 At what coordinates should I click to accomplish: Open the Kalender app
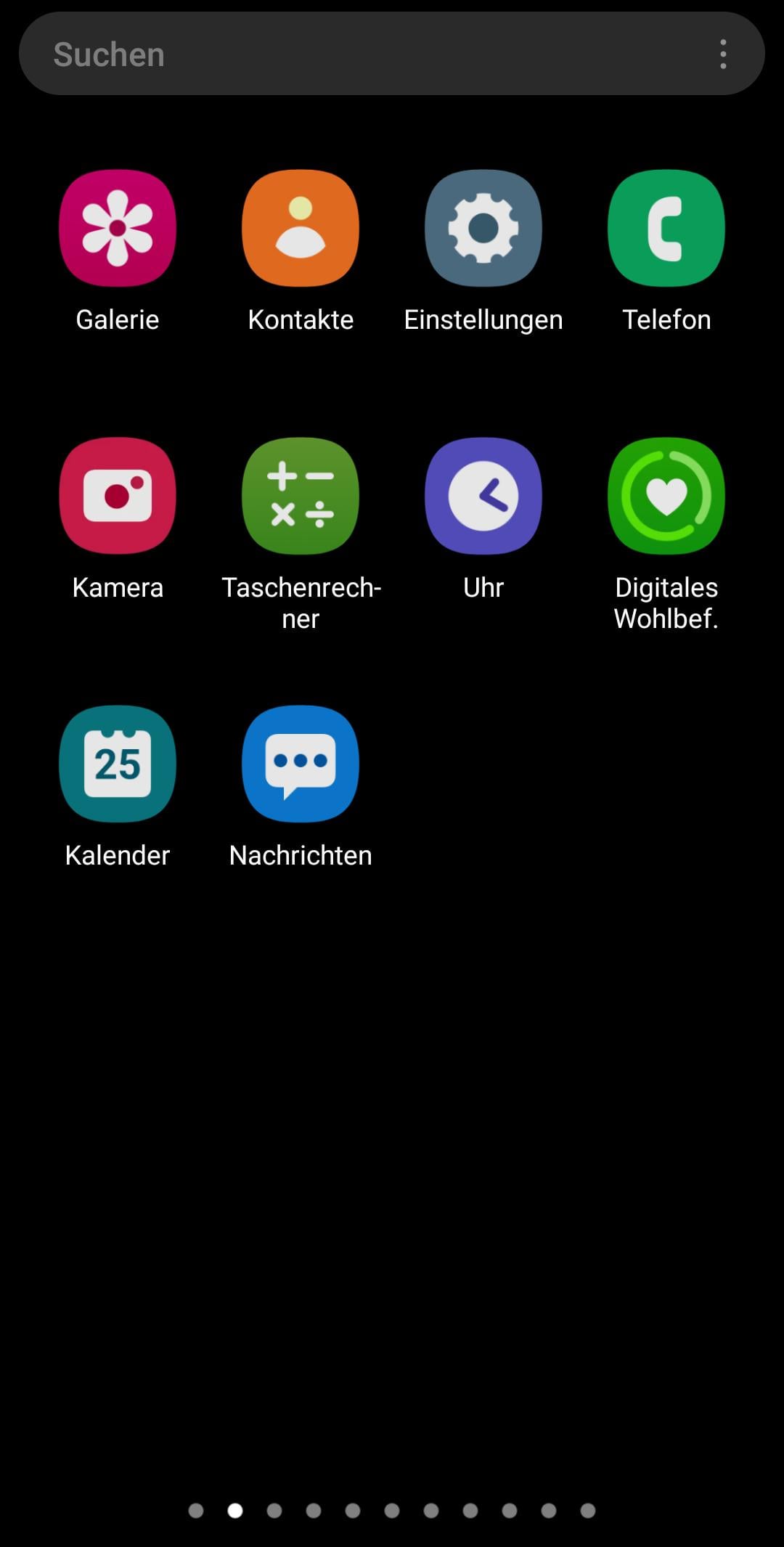(118, 764)
